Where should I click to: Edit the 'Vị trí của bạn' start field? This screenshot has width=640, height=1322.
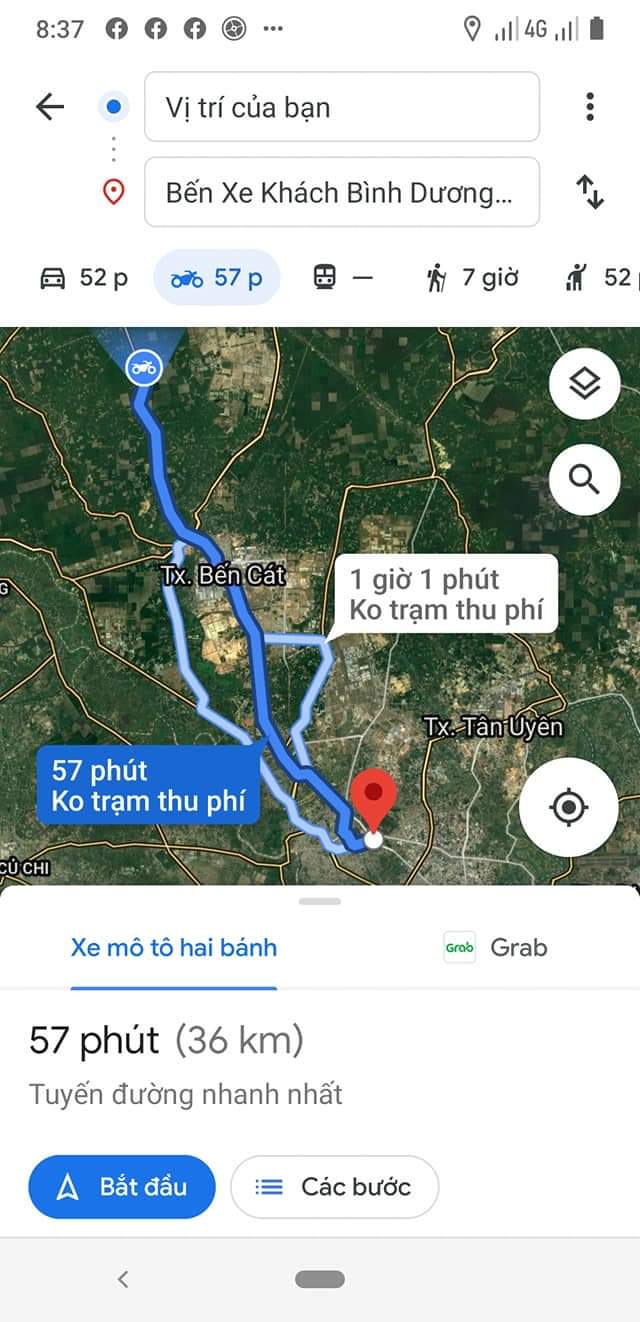tap(341, 107)
